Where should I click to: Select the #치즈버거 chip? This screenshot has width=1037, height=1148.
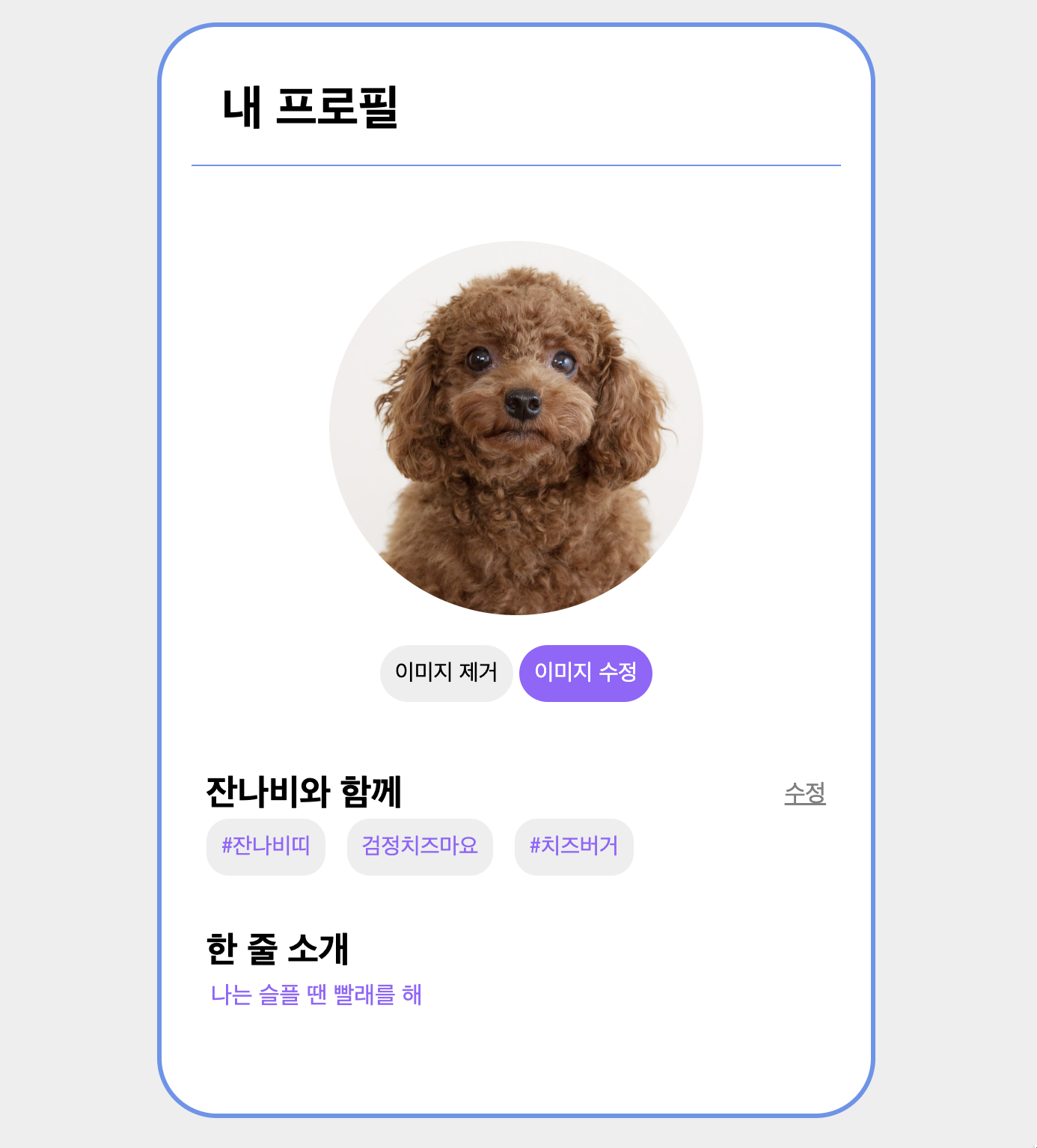(574, 846)
